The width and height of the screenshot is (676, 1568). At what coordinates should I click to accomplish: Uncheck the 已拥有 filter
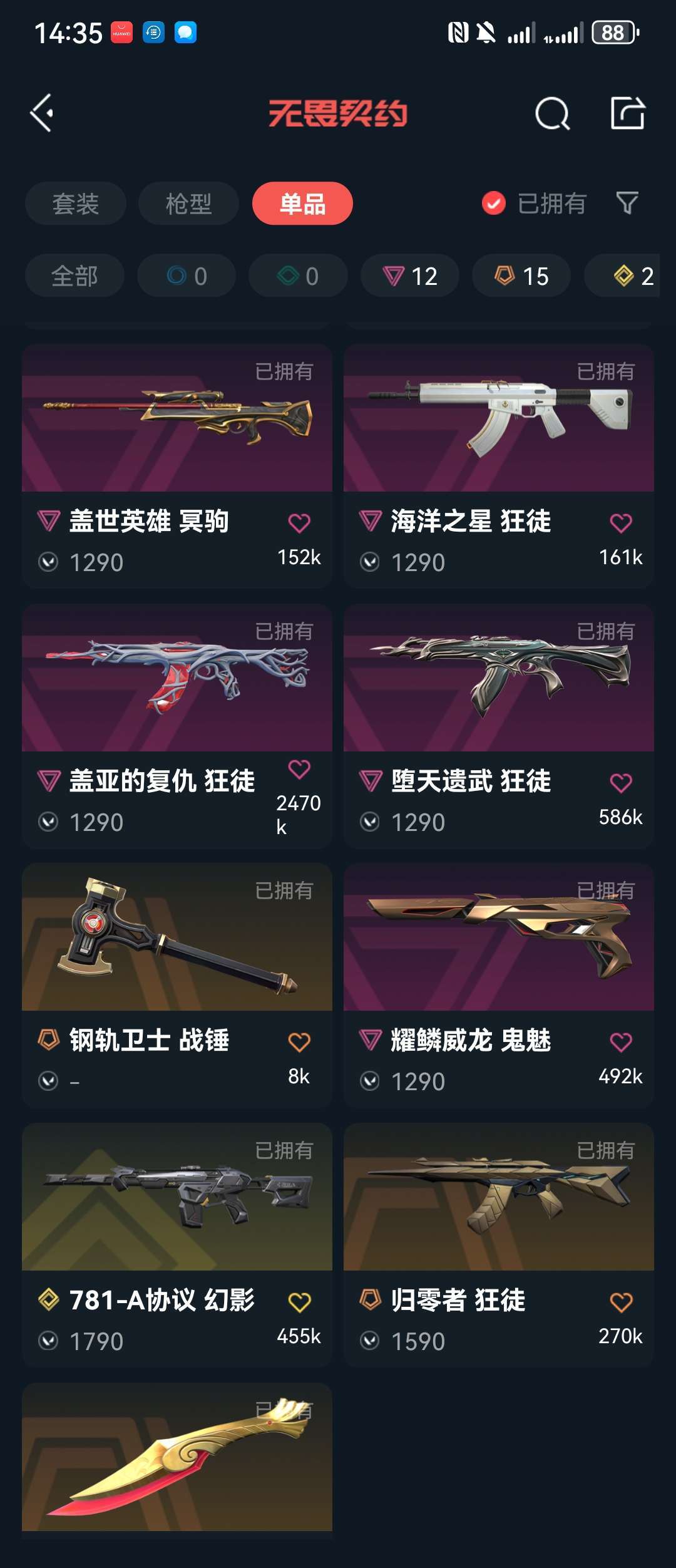pyautogui.click(x=494, y=203)
